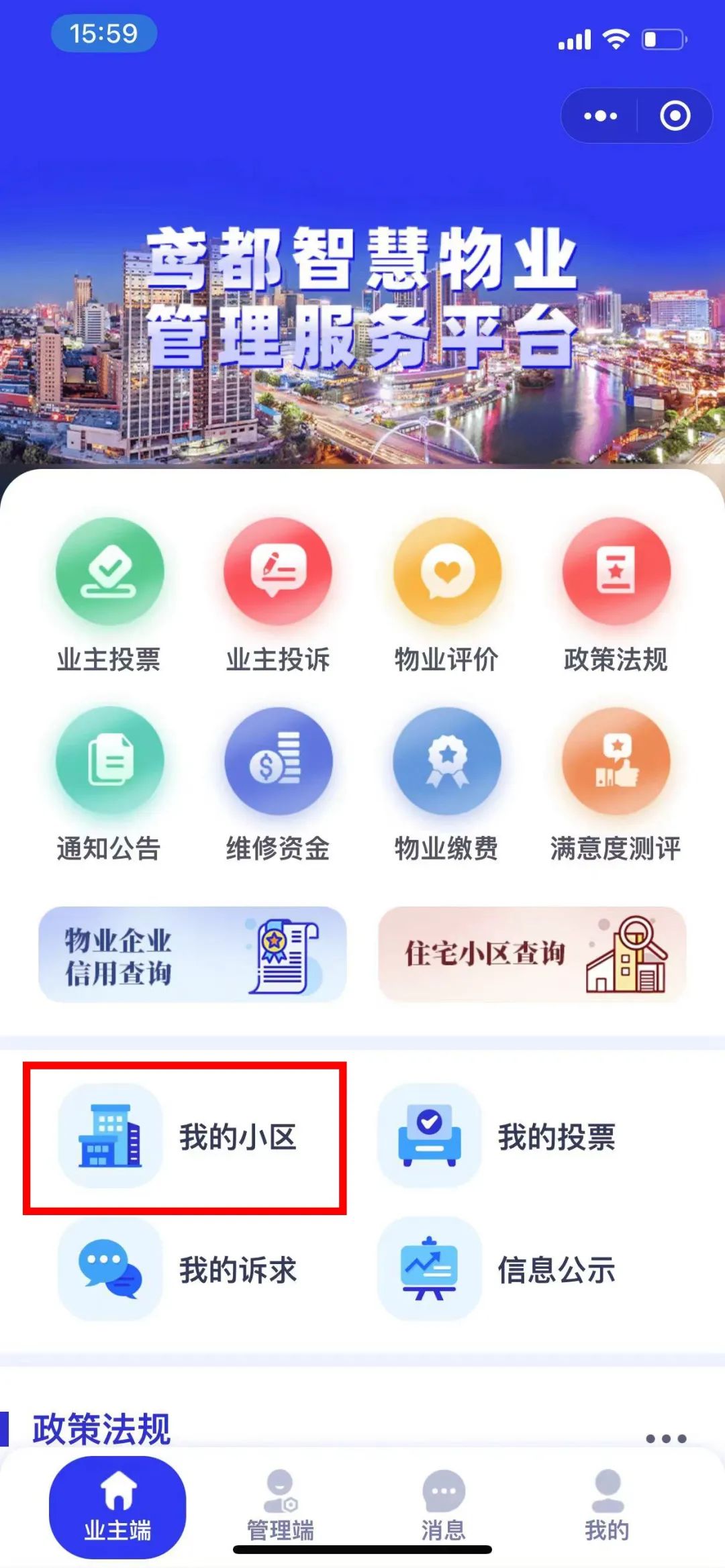
Task: Open 我的小区 (my community)
Action: [x=185, y=1137]
